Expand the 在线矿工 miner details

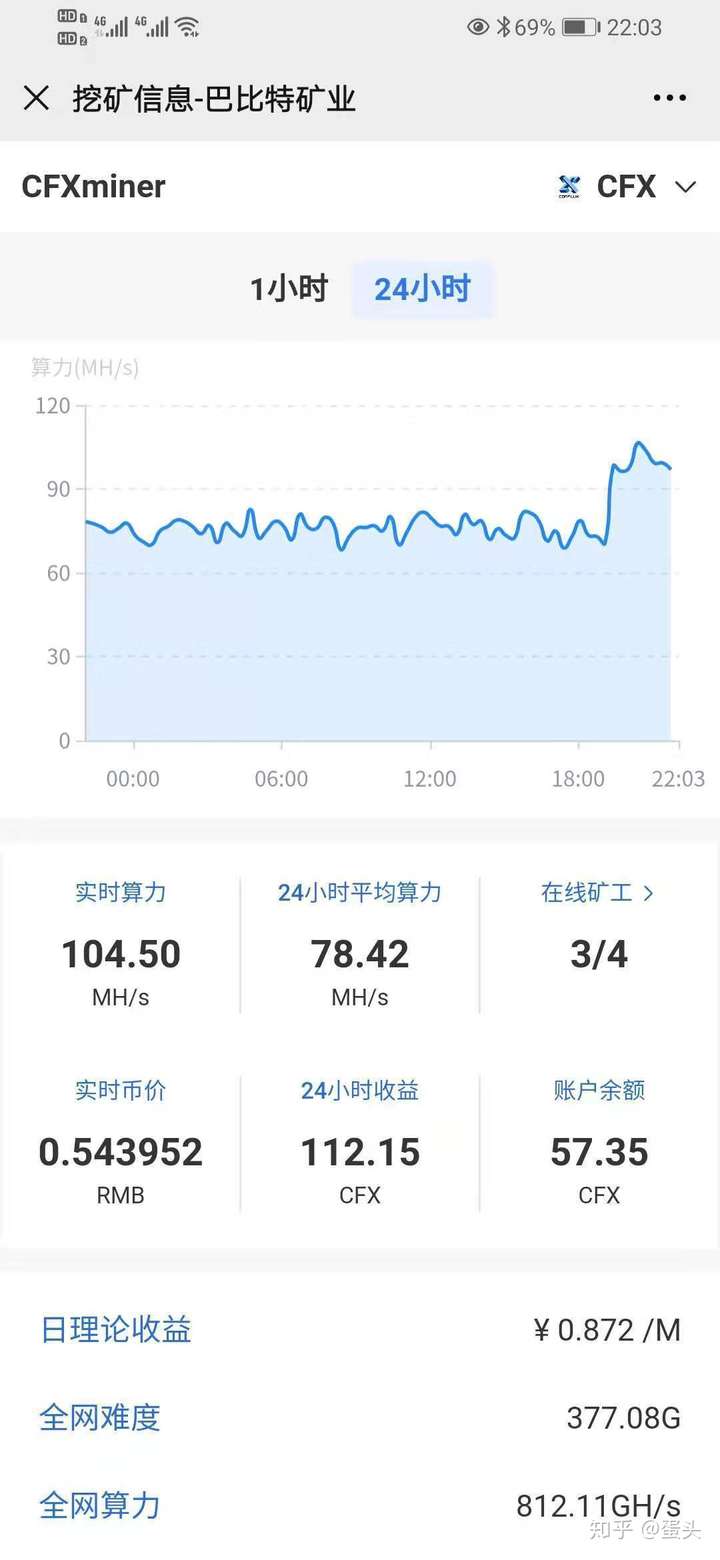598,894
